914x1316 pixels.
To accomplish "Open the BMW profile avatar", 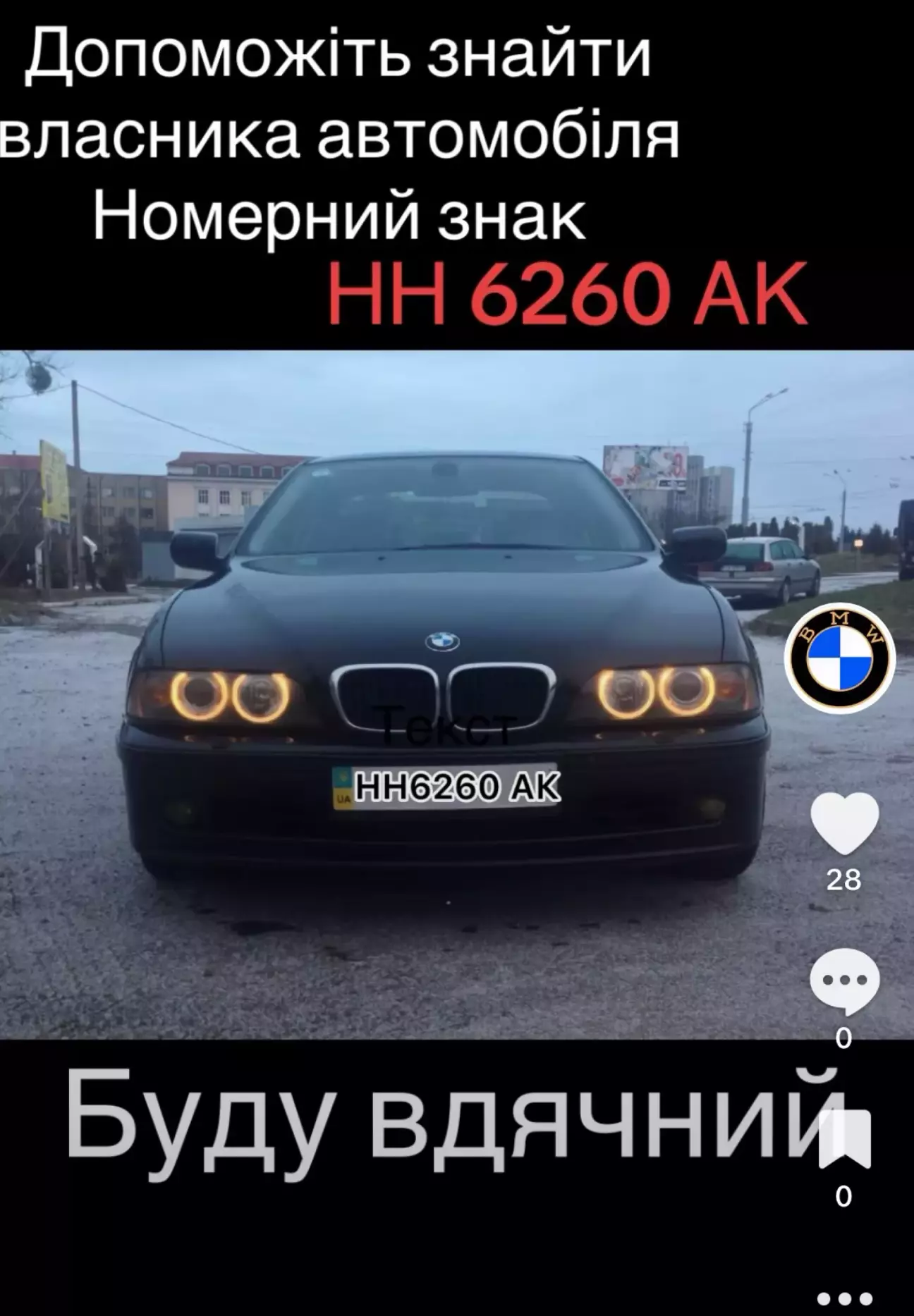I will pyautogui.click(x=839, y=658).
